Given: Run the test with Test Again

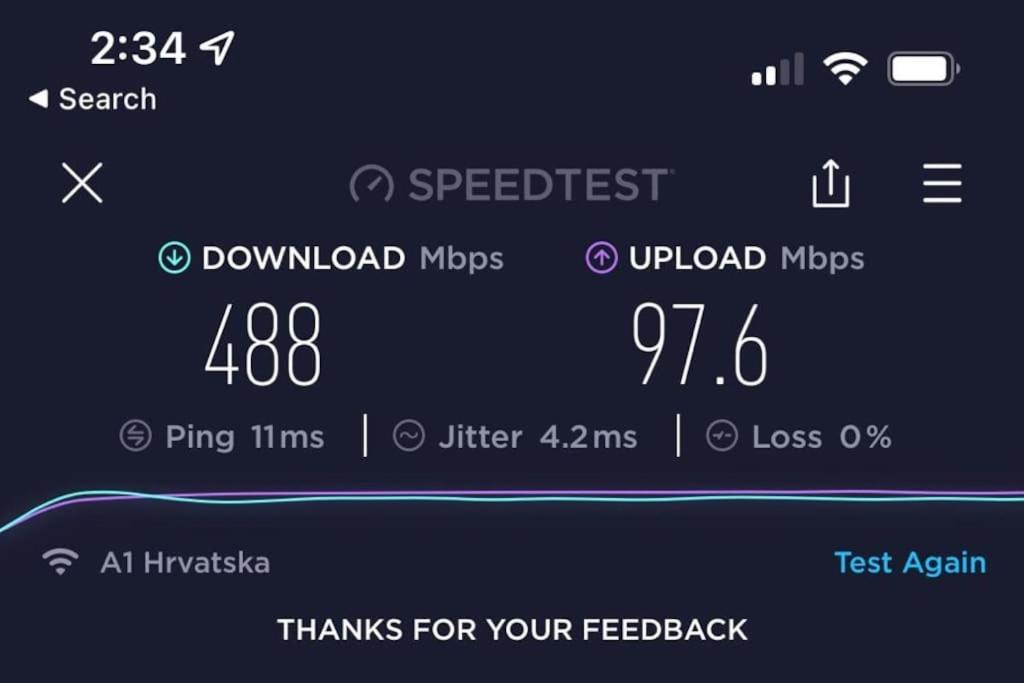Looking at the screenshot, I should click(910, 562).
